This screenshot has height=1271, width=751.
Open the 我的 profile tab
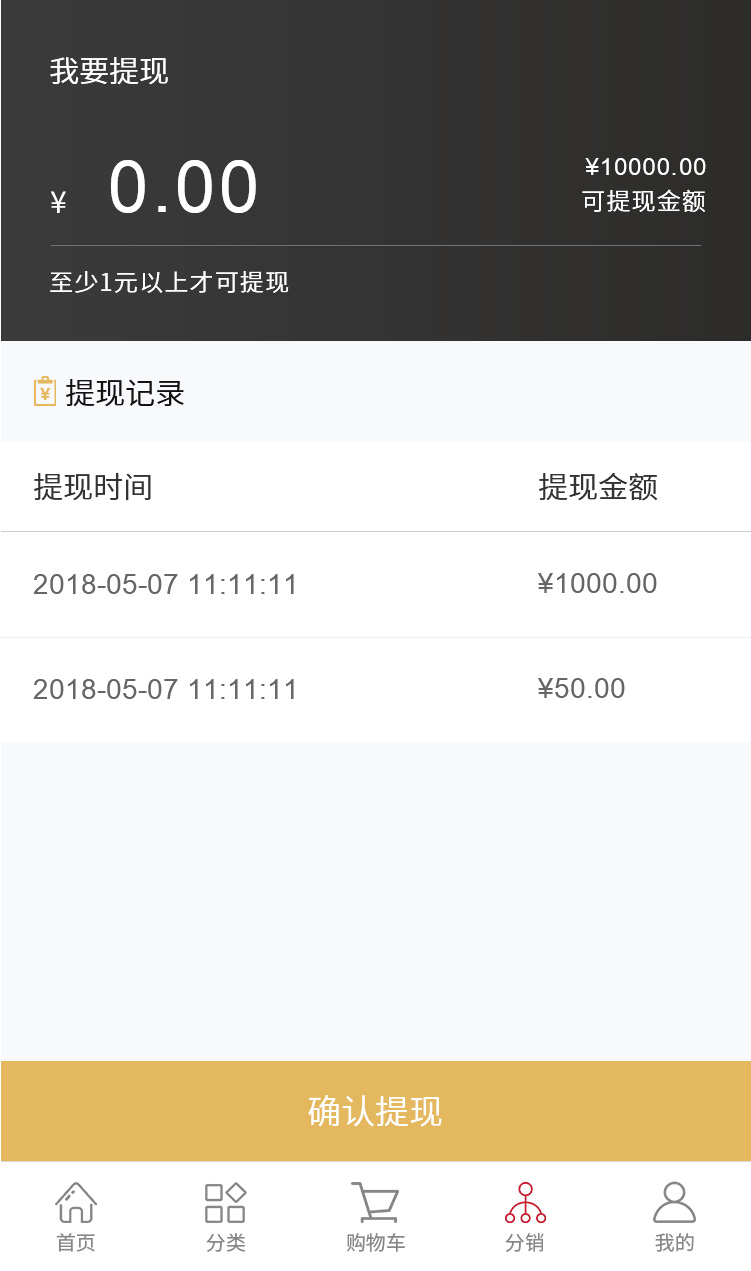tap(674, 1216)
